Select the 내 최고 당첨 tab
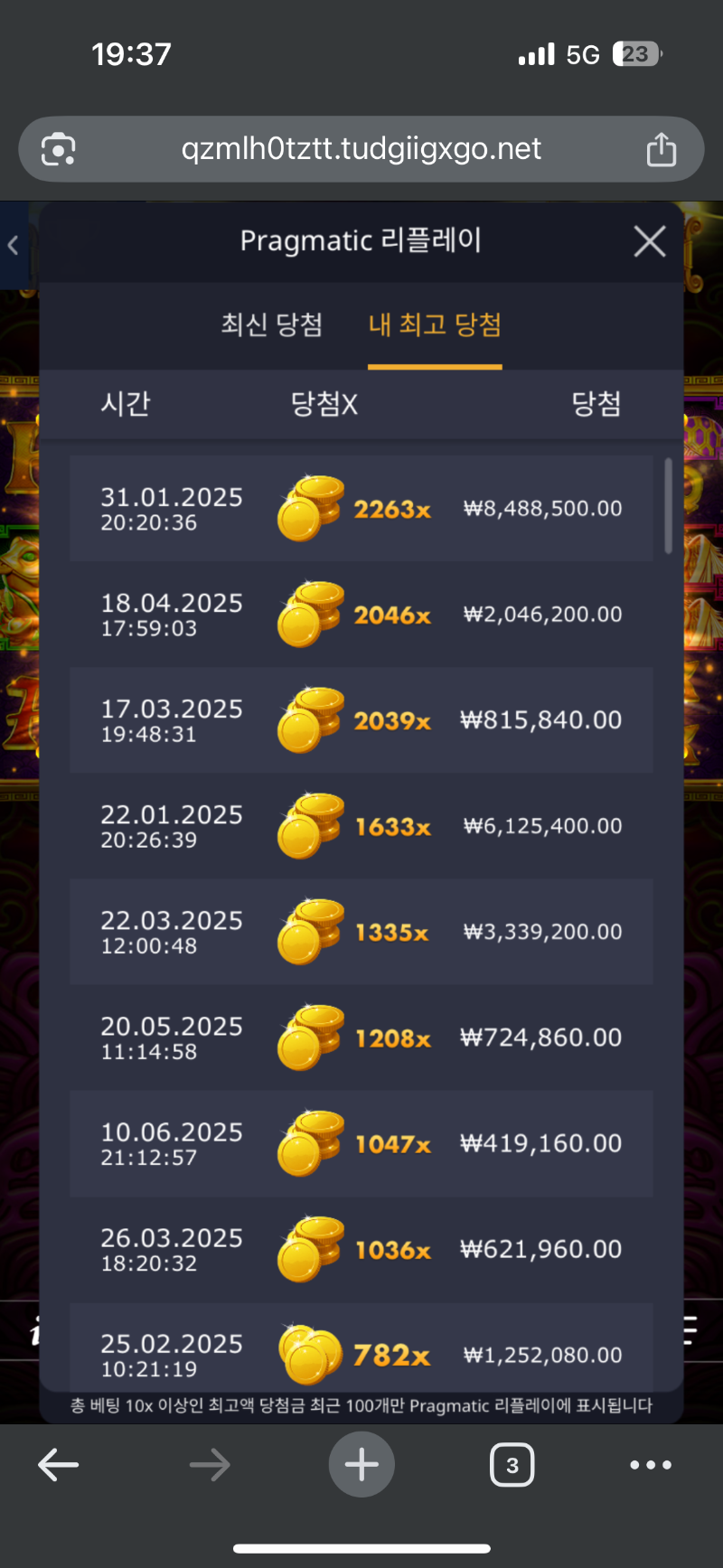The height and width of the screenshot is (1568, 723). [435, 324]
